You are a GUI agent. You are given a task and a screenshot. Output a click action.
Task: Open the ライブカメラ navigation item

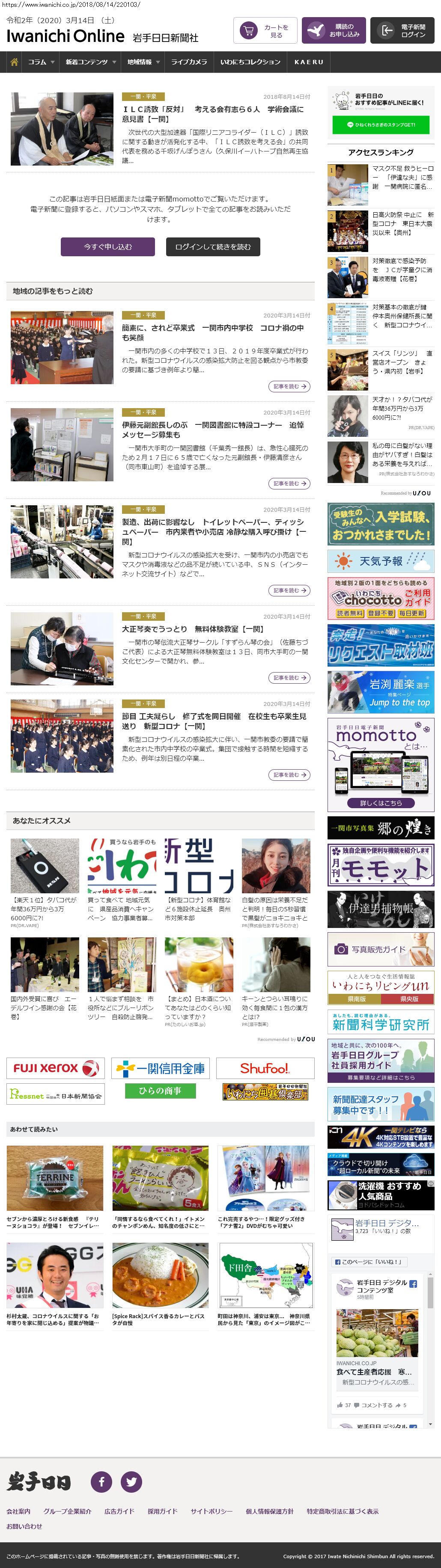pos(189,62)
